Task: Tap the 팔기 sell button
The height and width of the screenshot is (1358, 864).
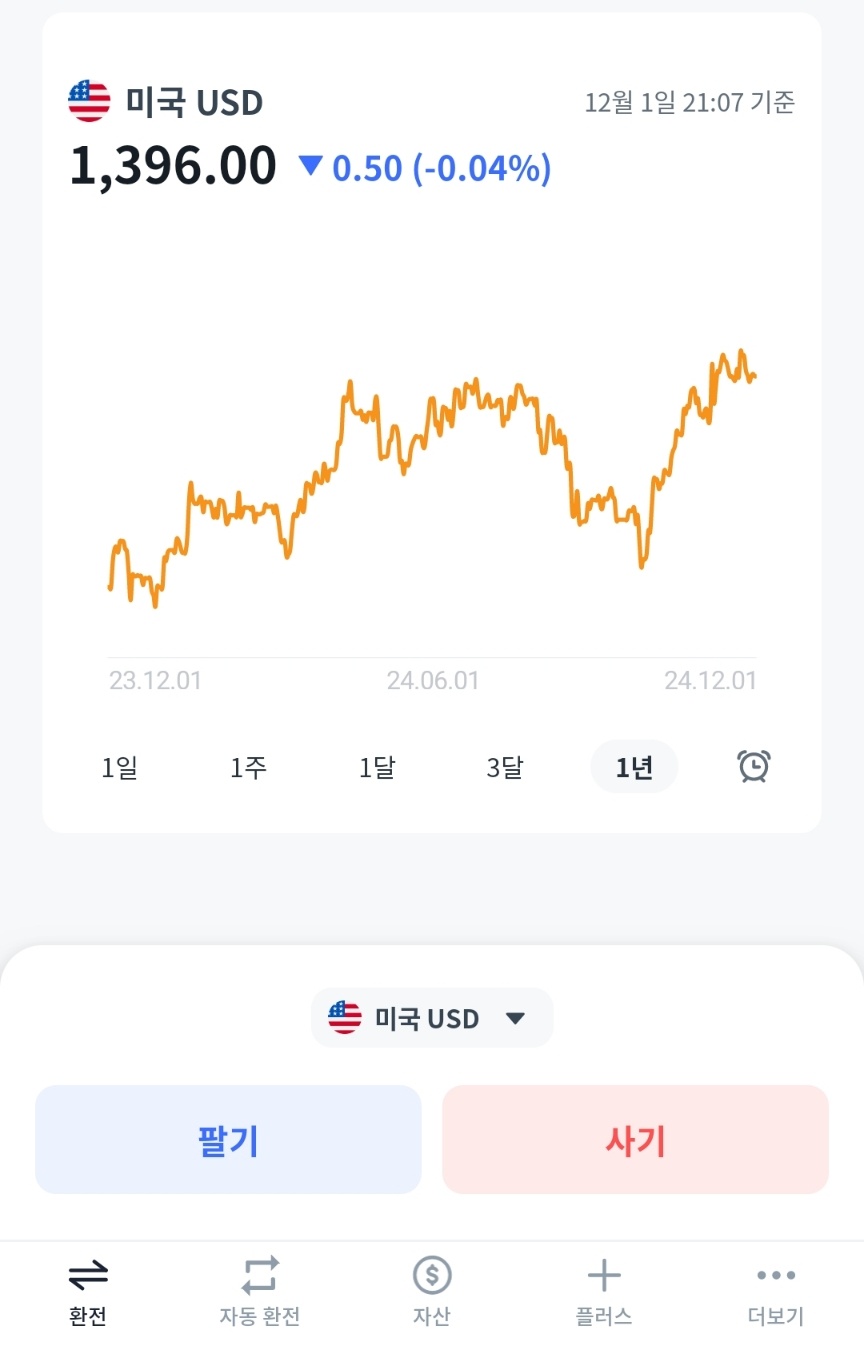Action: (228, 1139)
